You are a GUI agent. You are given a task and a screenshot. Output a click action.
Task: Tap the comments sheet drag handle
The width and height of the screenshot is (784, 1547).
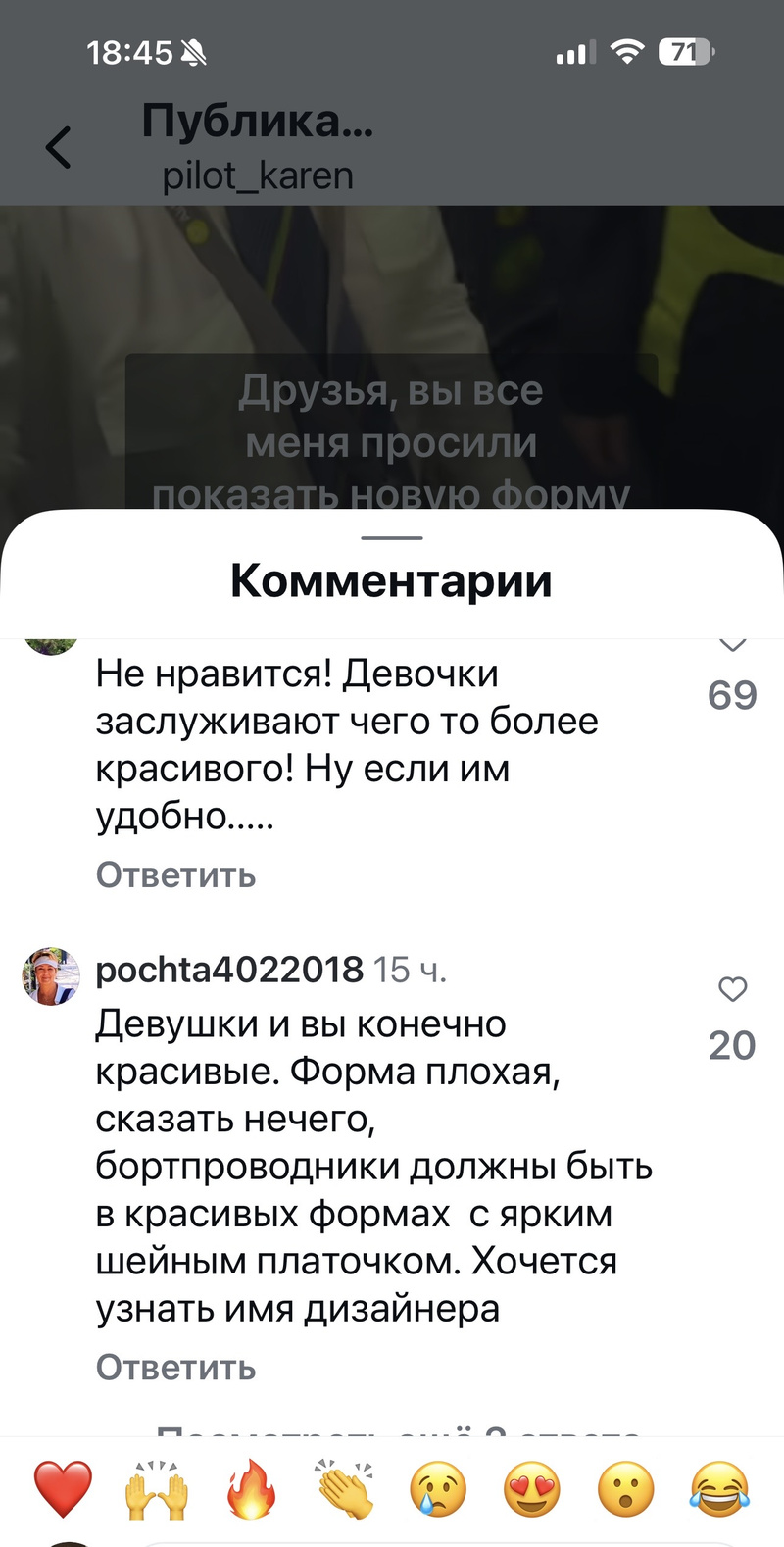[x=392, y=538]
